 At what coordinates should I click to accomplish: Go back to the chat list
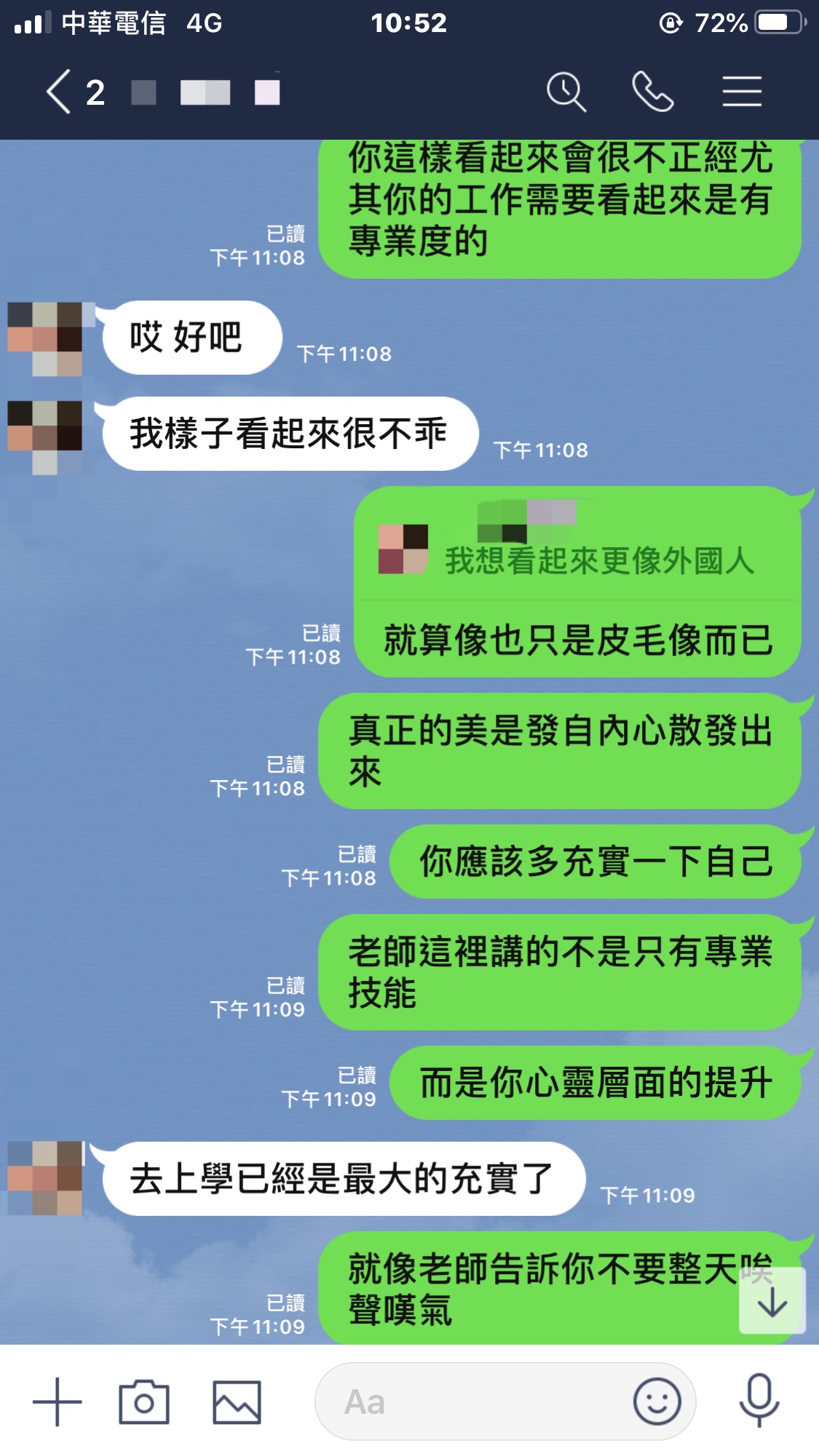tap(60, 92)
